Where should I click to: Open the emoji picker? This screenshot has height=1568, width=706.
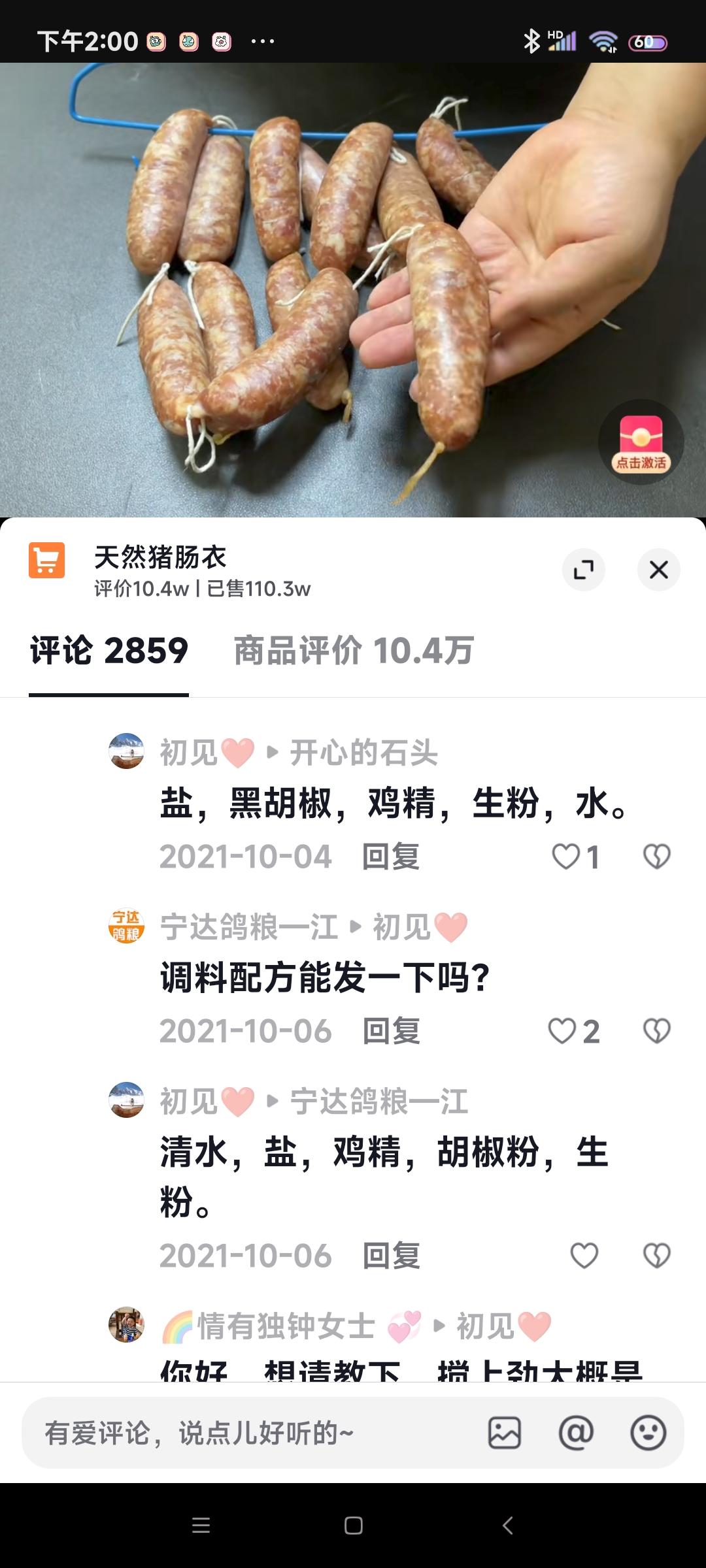coord(648,1433)
